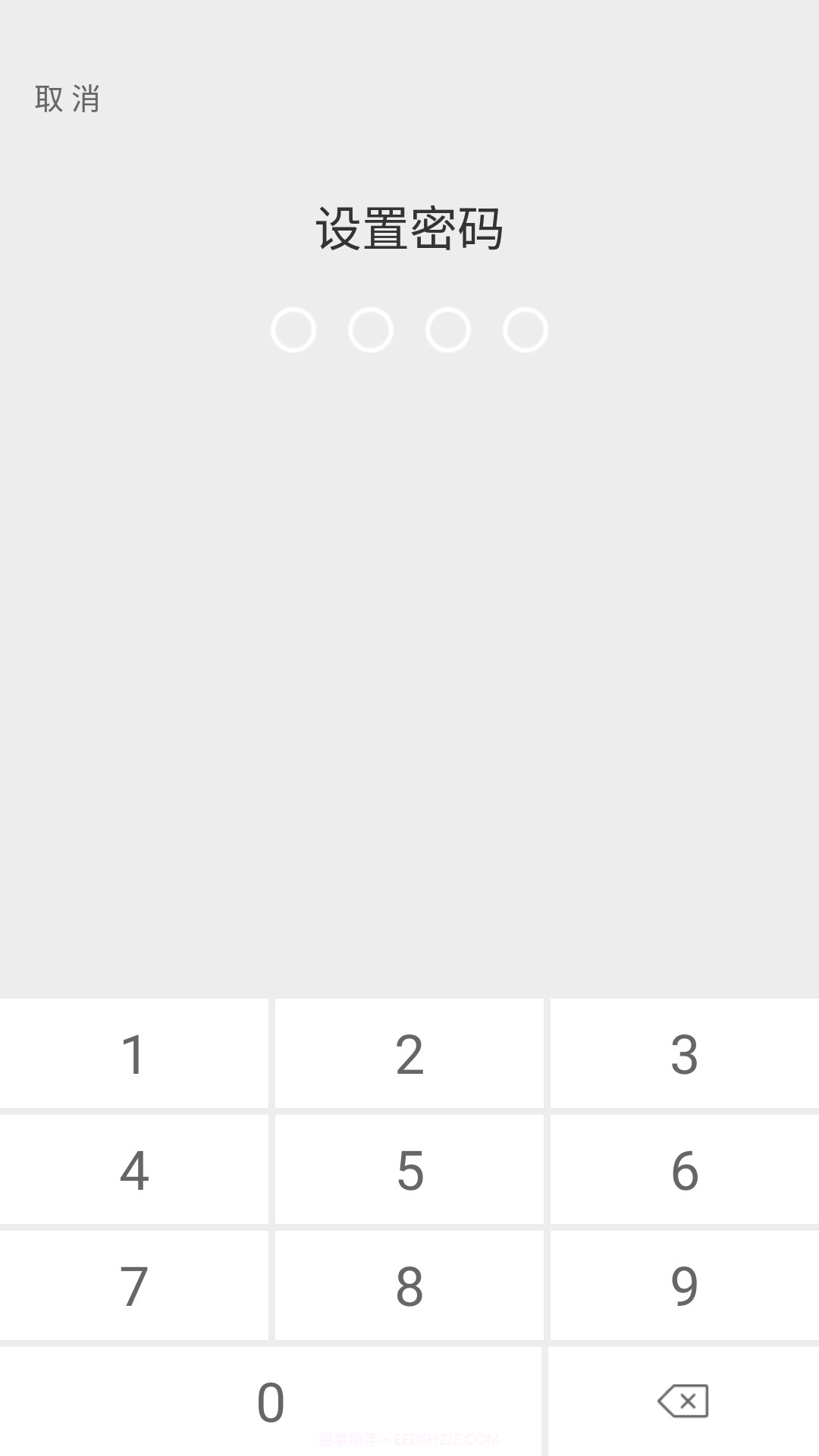Tap the number 8 key
The image size is (819, 1456).
pos(409,1286)
